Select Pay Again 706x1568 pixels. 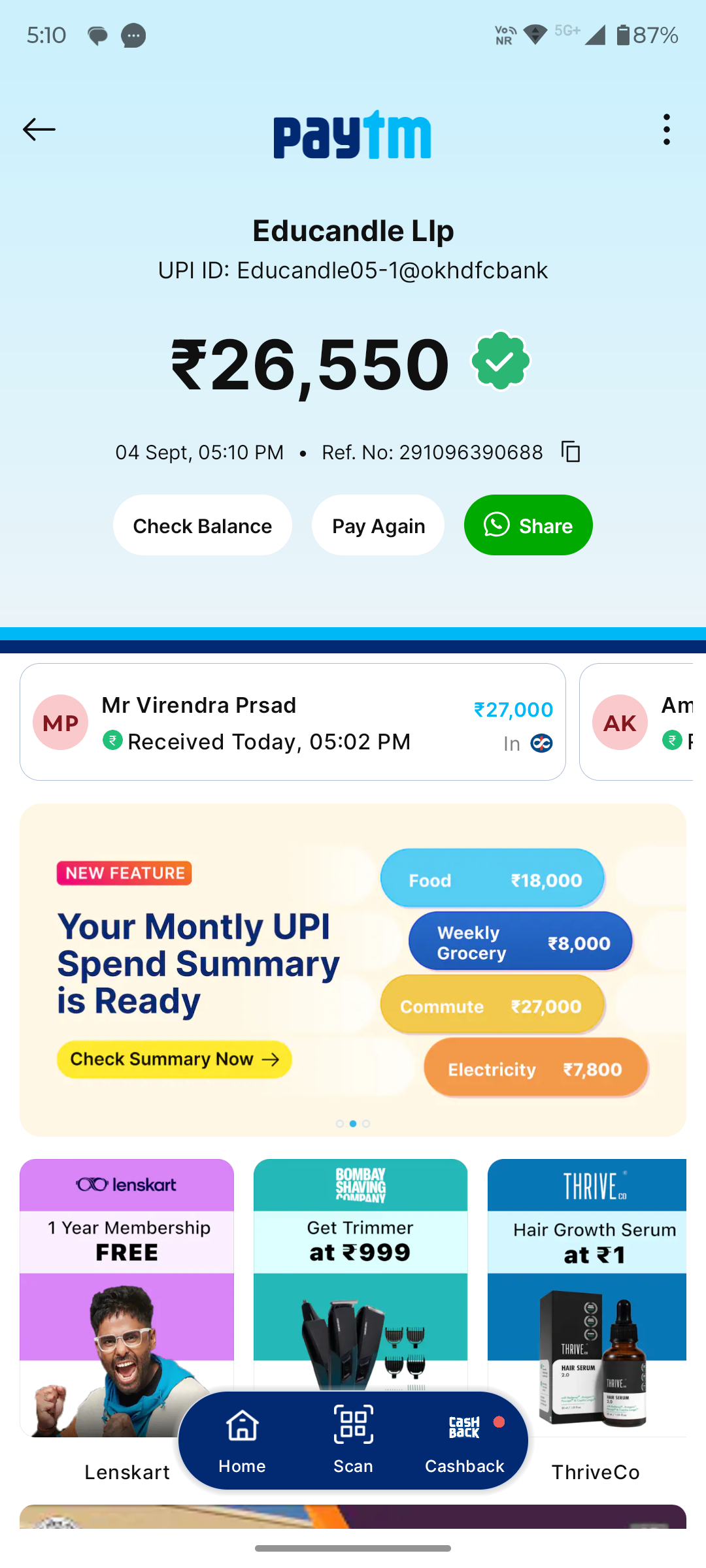point(378,526)
